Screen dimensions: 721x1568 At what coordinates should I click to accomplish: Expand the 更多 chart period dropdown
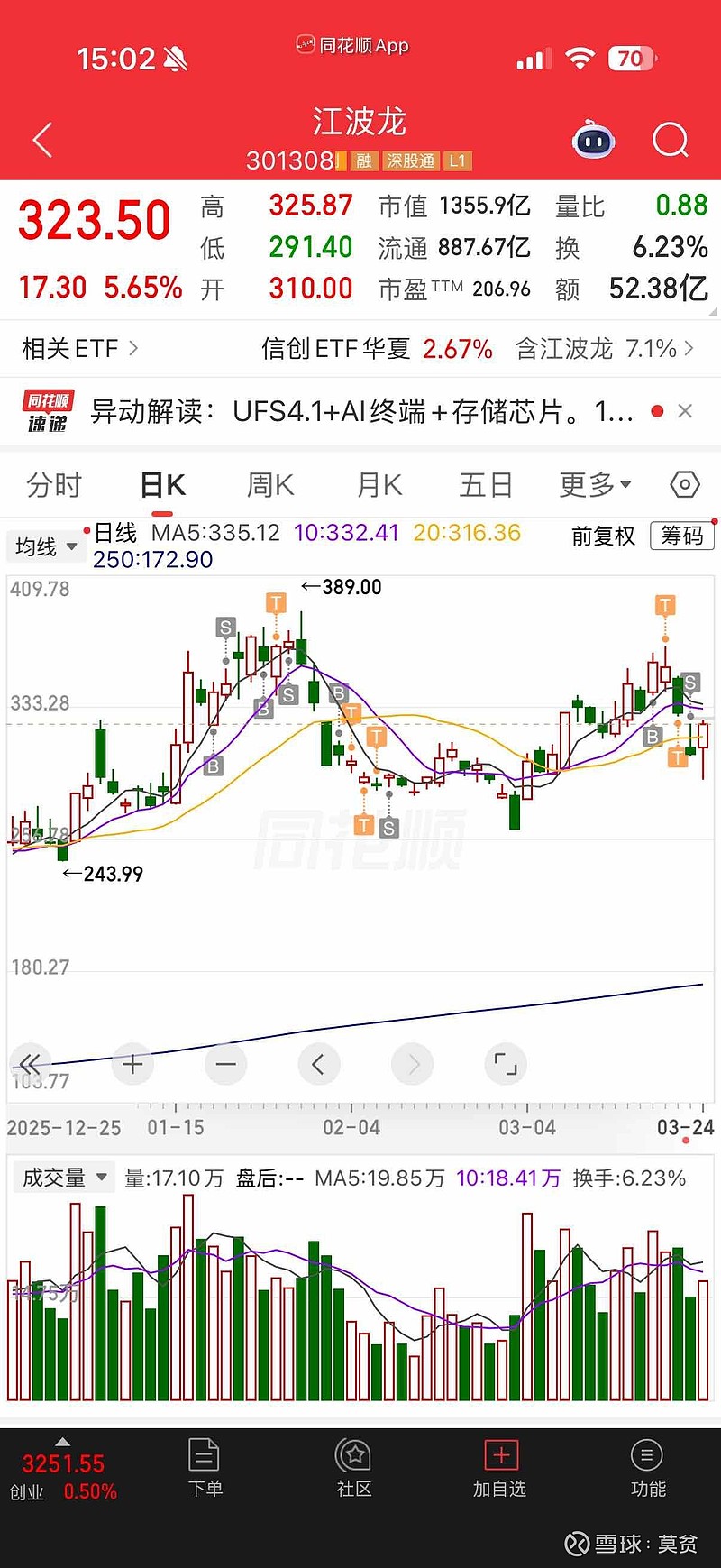coord(592,484)
